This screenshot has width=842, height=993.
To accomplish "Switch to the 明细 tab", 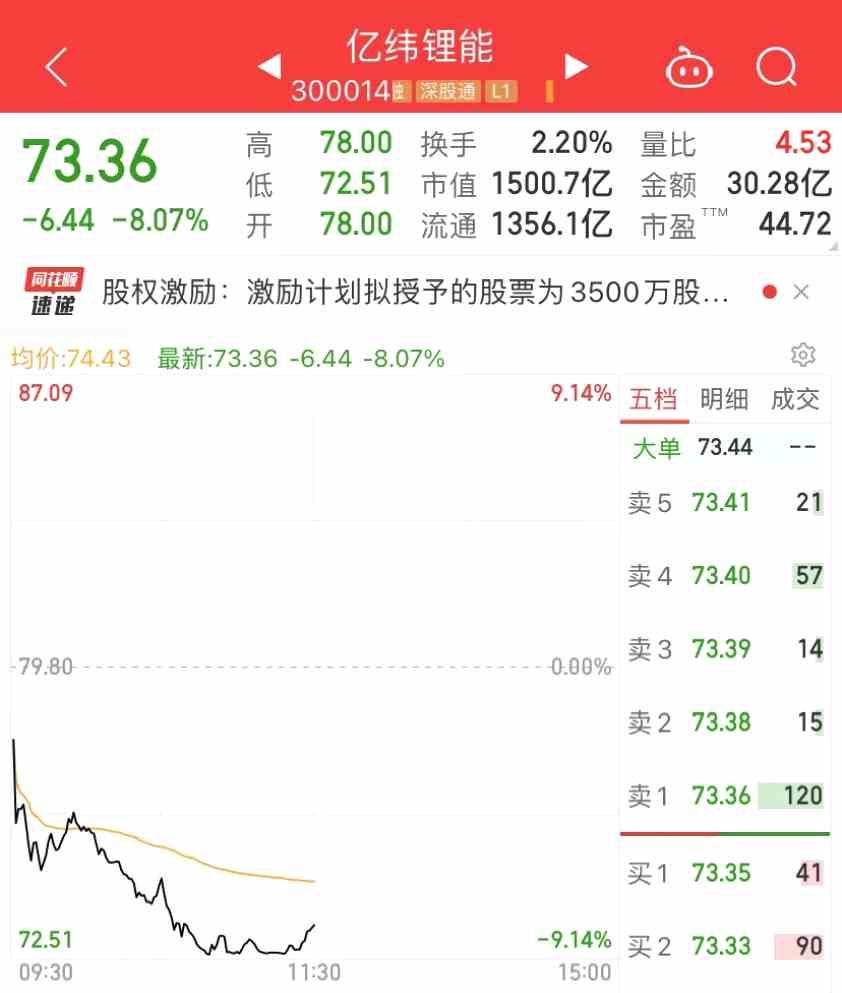I will point(724,400).
